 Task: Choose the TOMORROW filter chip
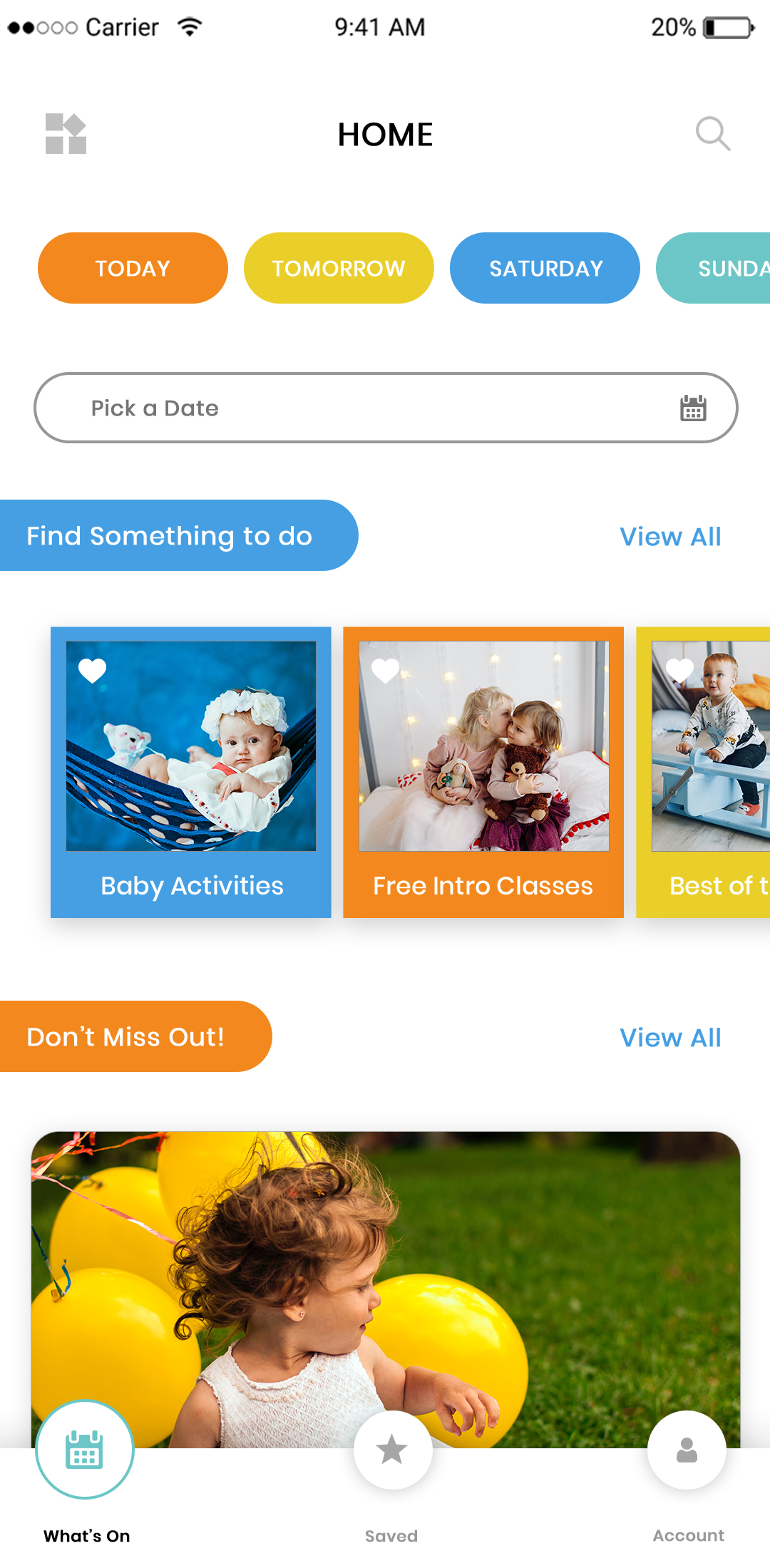pyautogui.click(x=339, y=268)
